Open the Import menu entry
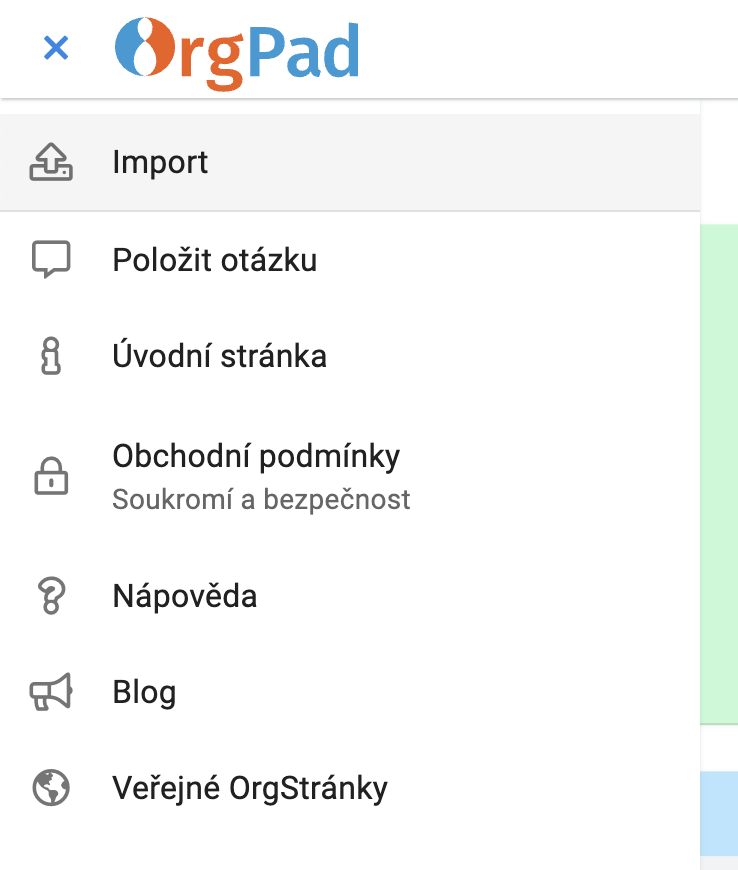 161,161
